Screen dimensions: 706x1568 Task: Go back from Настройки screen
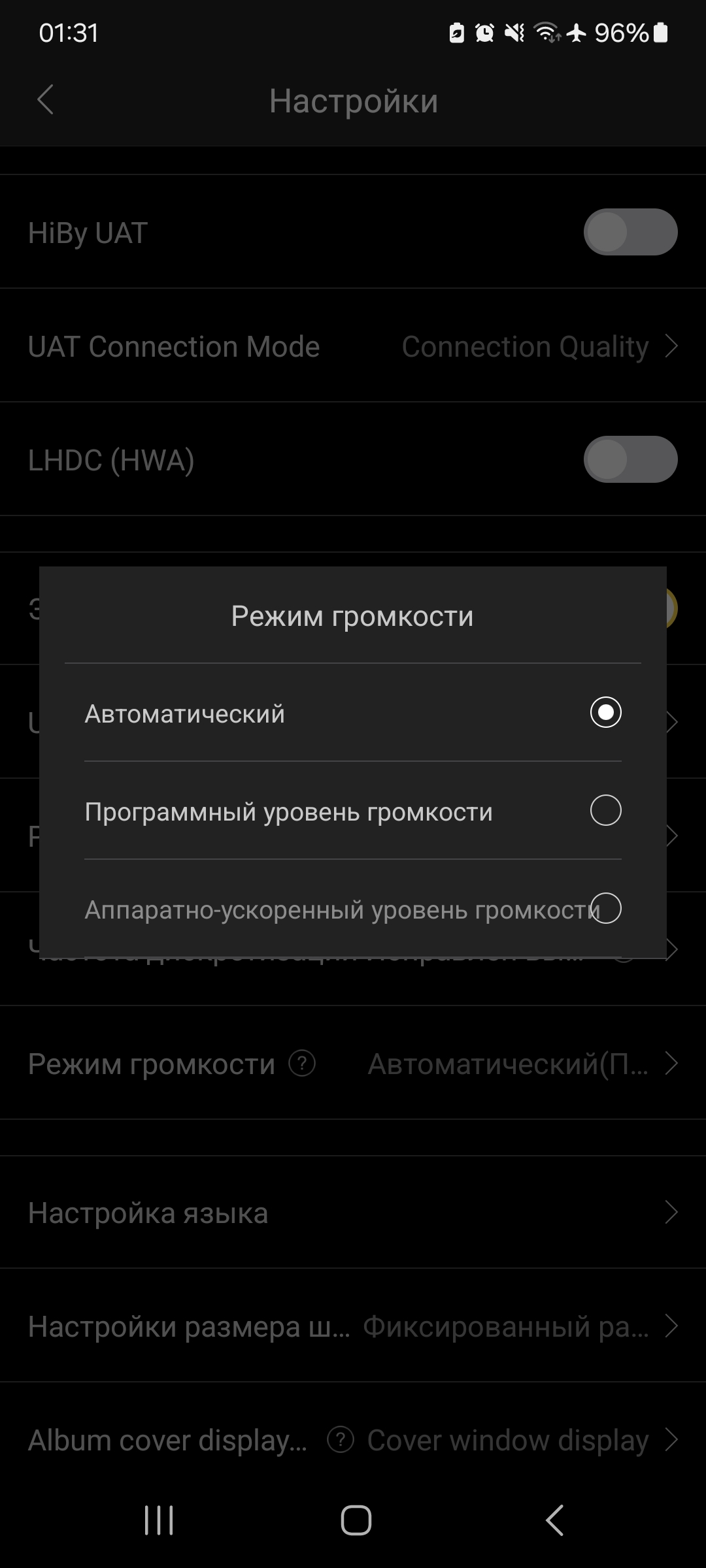pos(45,101)
